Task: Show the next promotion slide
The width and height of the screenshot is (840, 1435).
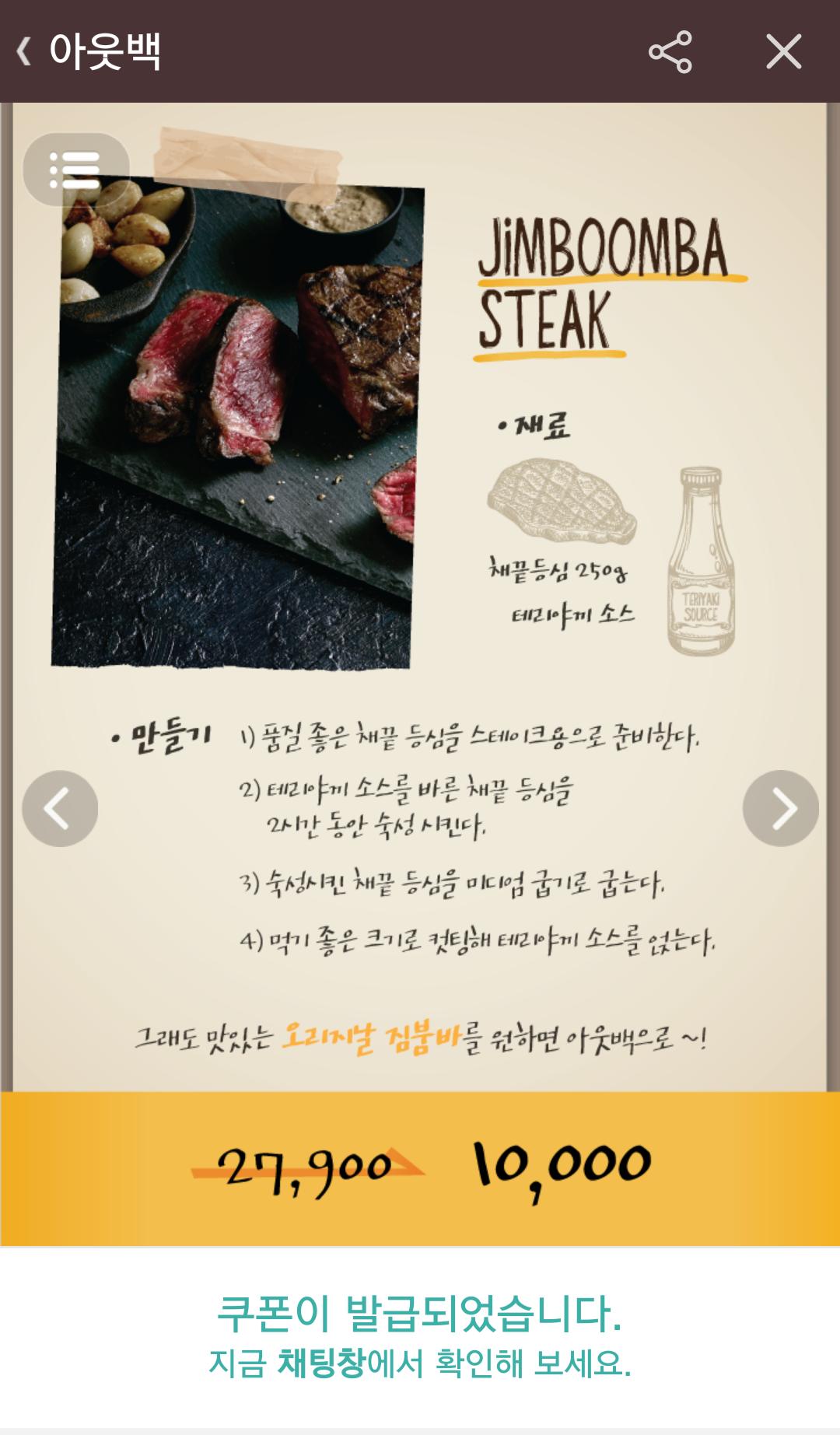Action: 780,809
